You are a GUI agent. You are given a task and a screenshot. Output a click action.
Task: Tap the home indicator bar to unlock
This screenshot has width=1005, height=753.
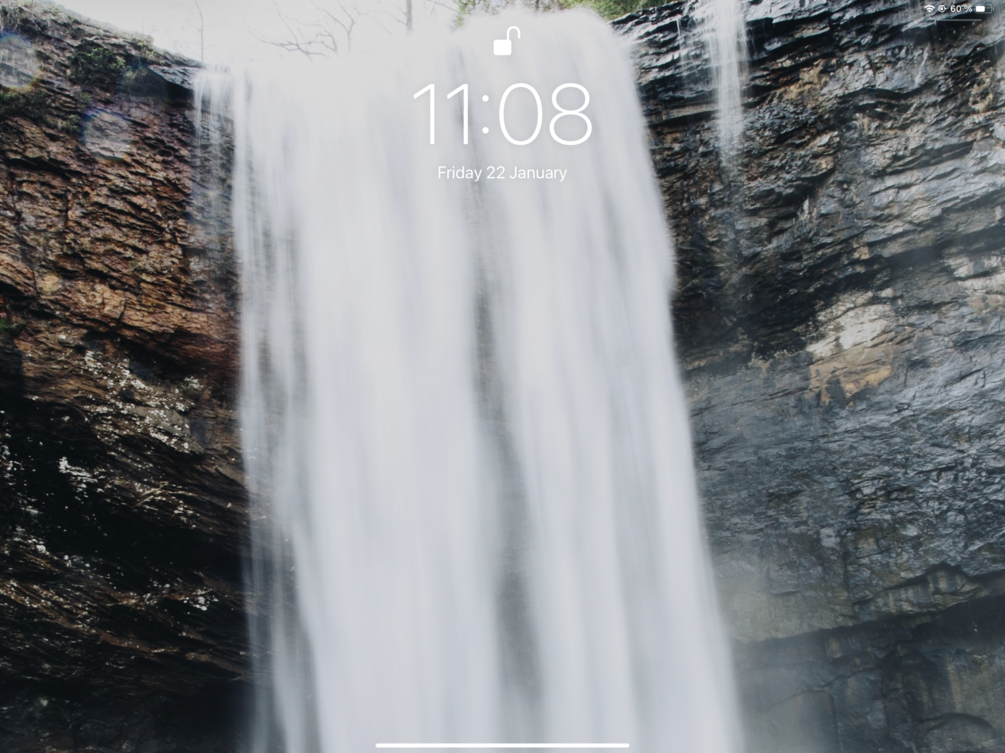click(502, 745)
